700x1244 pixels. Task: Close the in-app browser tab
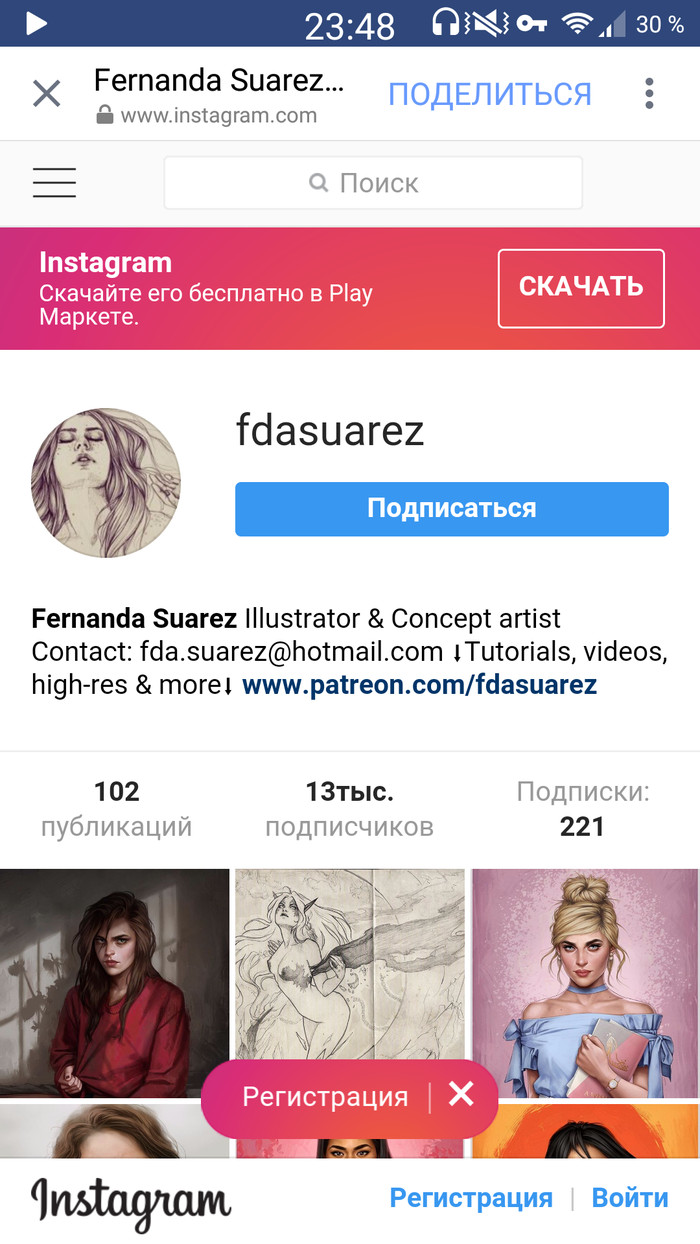[47, 94]
